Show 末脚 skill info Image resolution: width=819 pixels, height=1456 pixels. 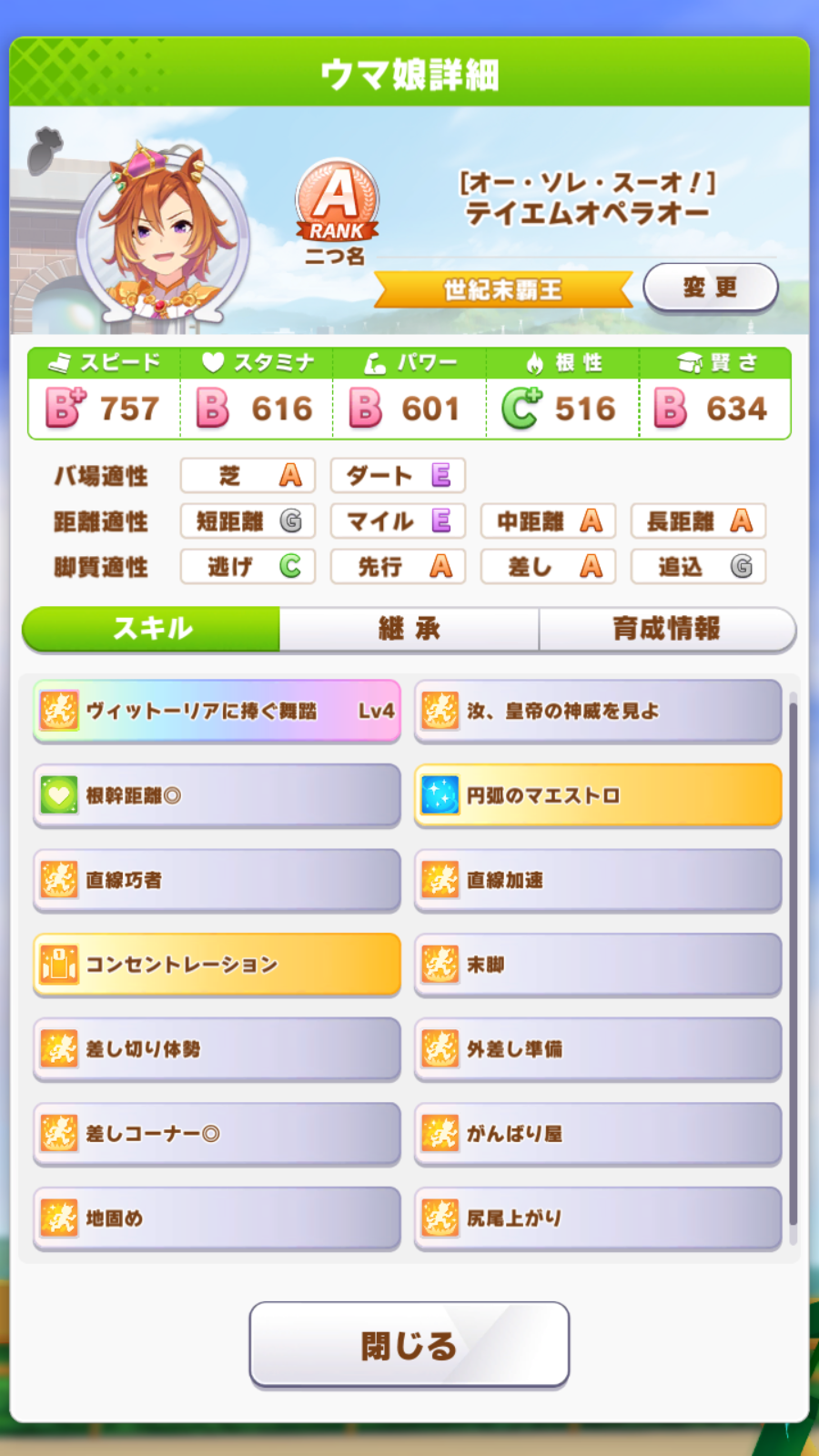(x=598, y=965)
